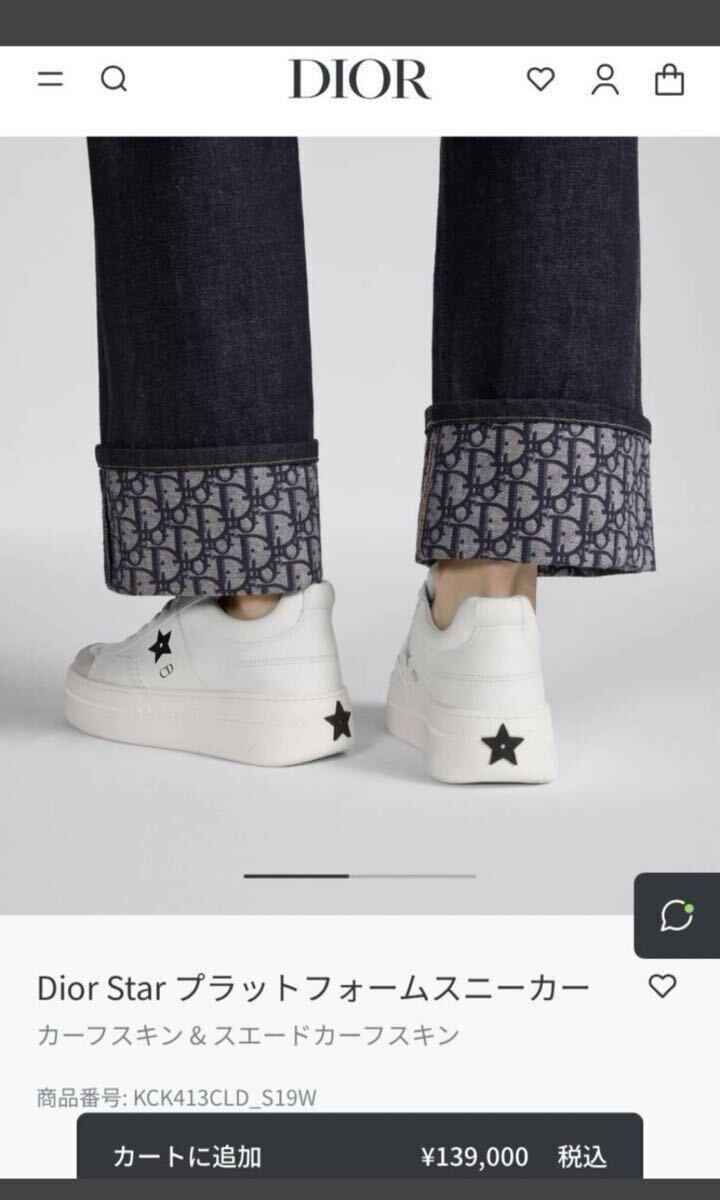Screen dimensions: 720x1200
Task: Open the hamburger menu
Action: (x=50, y=79)
